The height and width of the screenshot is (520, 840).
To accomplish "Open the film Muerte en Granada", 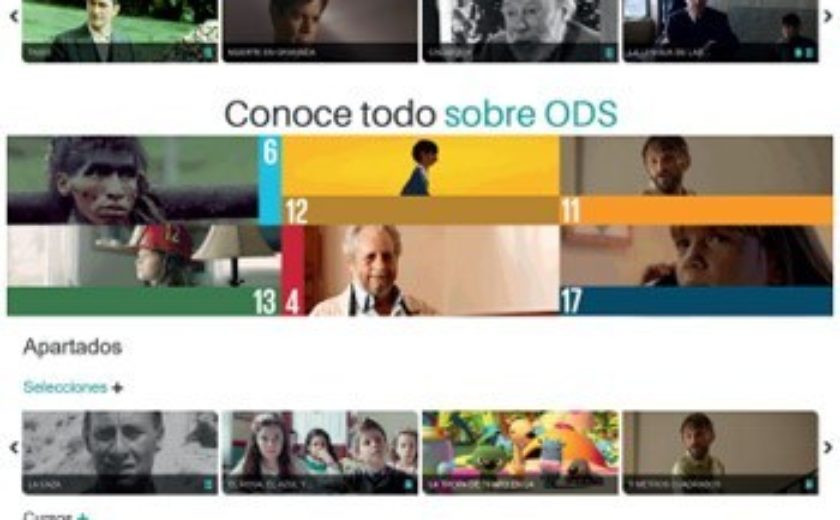I will tap(320, 30).
